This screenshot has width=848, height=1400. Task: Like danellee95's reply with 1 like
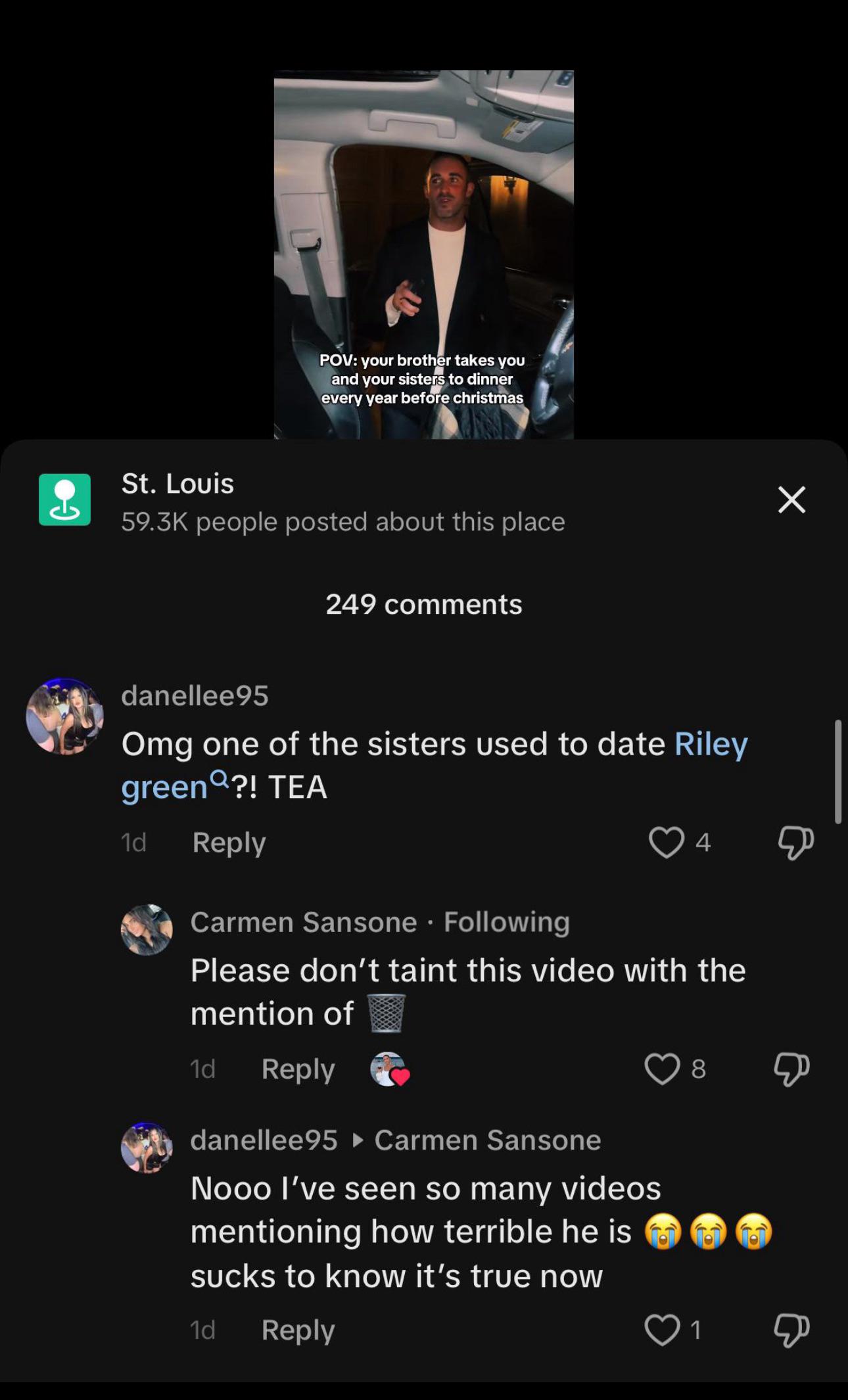coord(662,1330)
